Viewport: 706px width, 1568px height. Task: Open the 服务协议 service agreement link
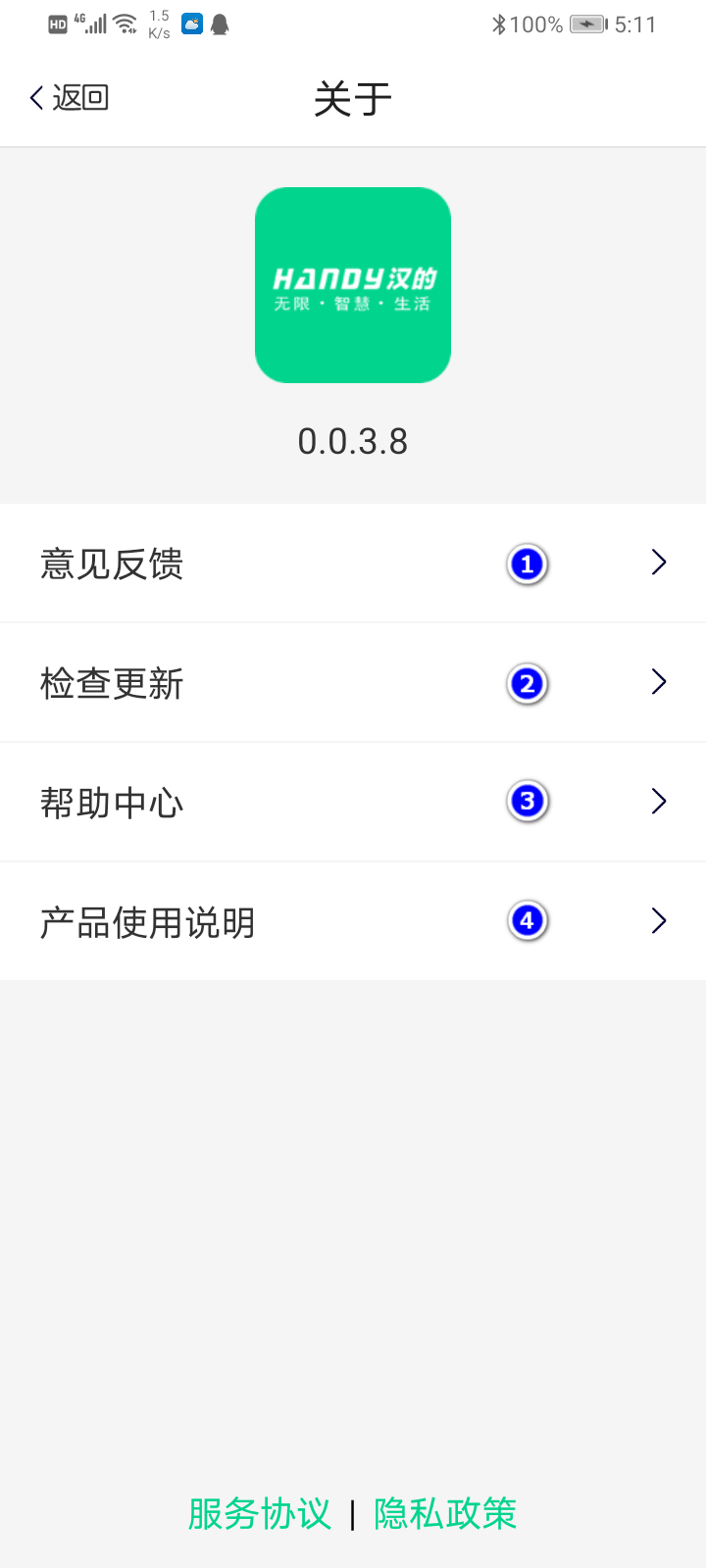(x=260, y=1513)
